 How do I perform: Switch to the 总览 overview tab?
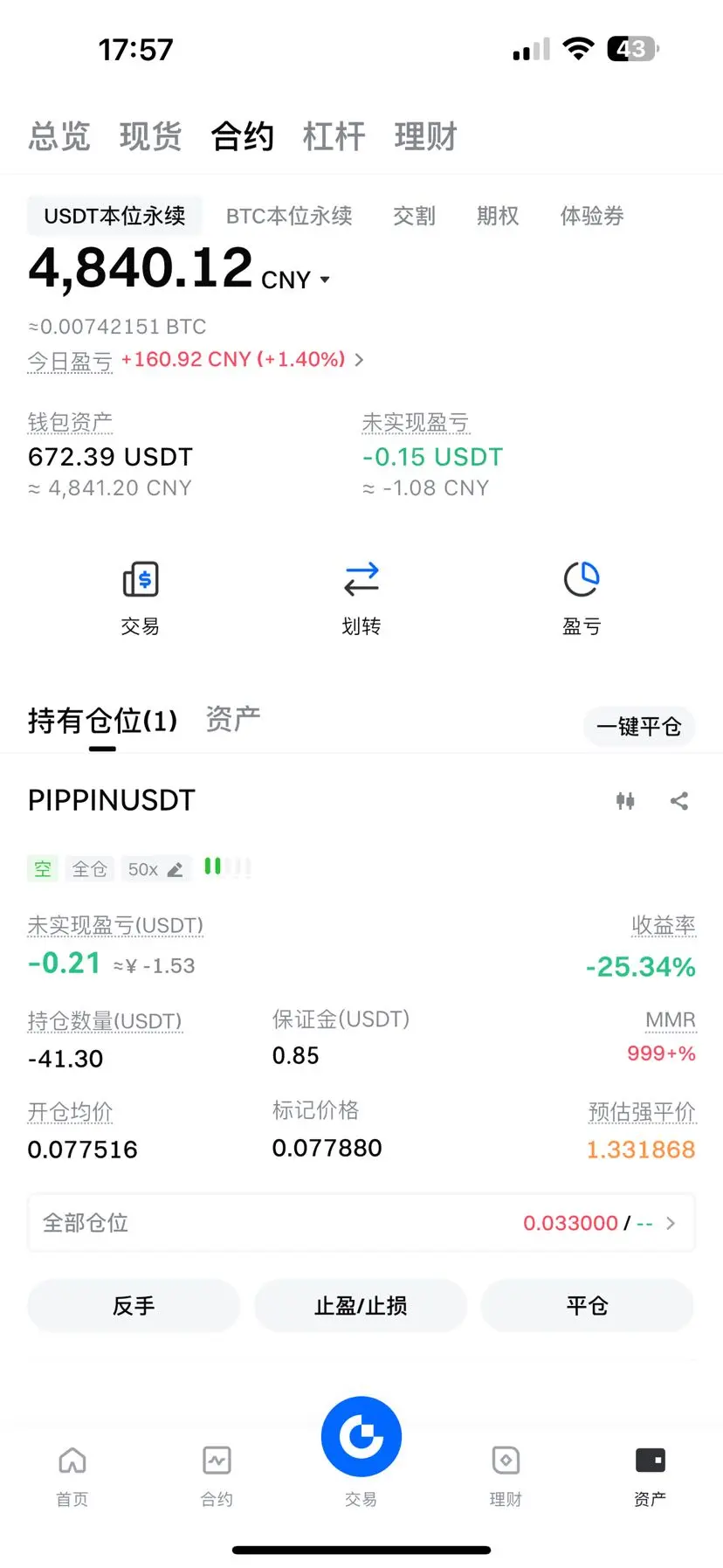point(59,136)
